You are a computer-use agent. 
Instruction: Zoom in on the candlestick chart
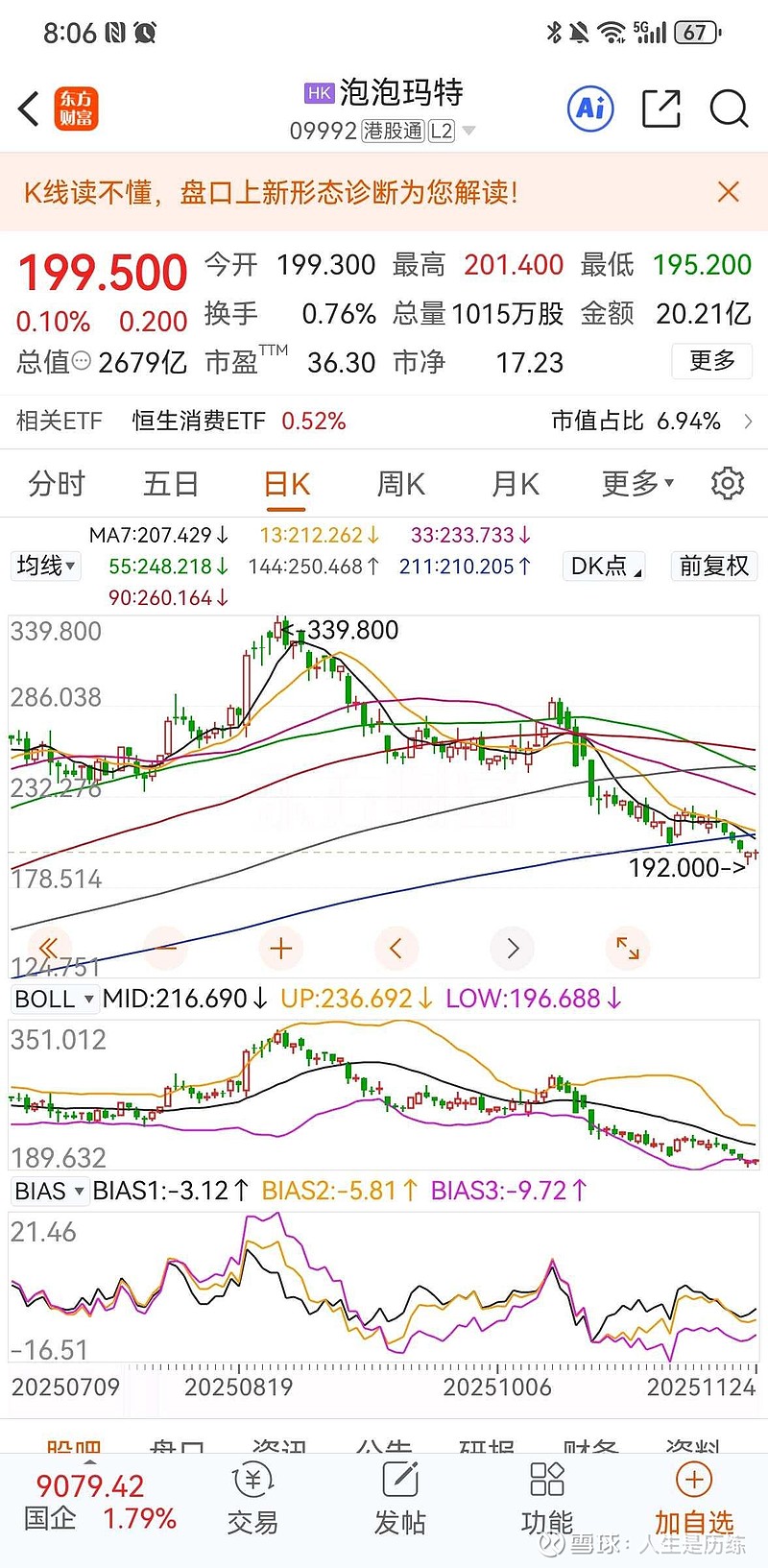[x=280, y=949]
